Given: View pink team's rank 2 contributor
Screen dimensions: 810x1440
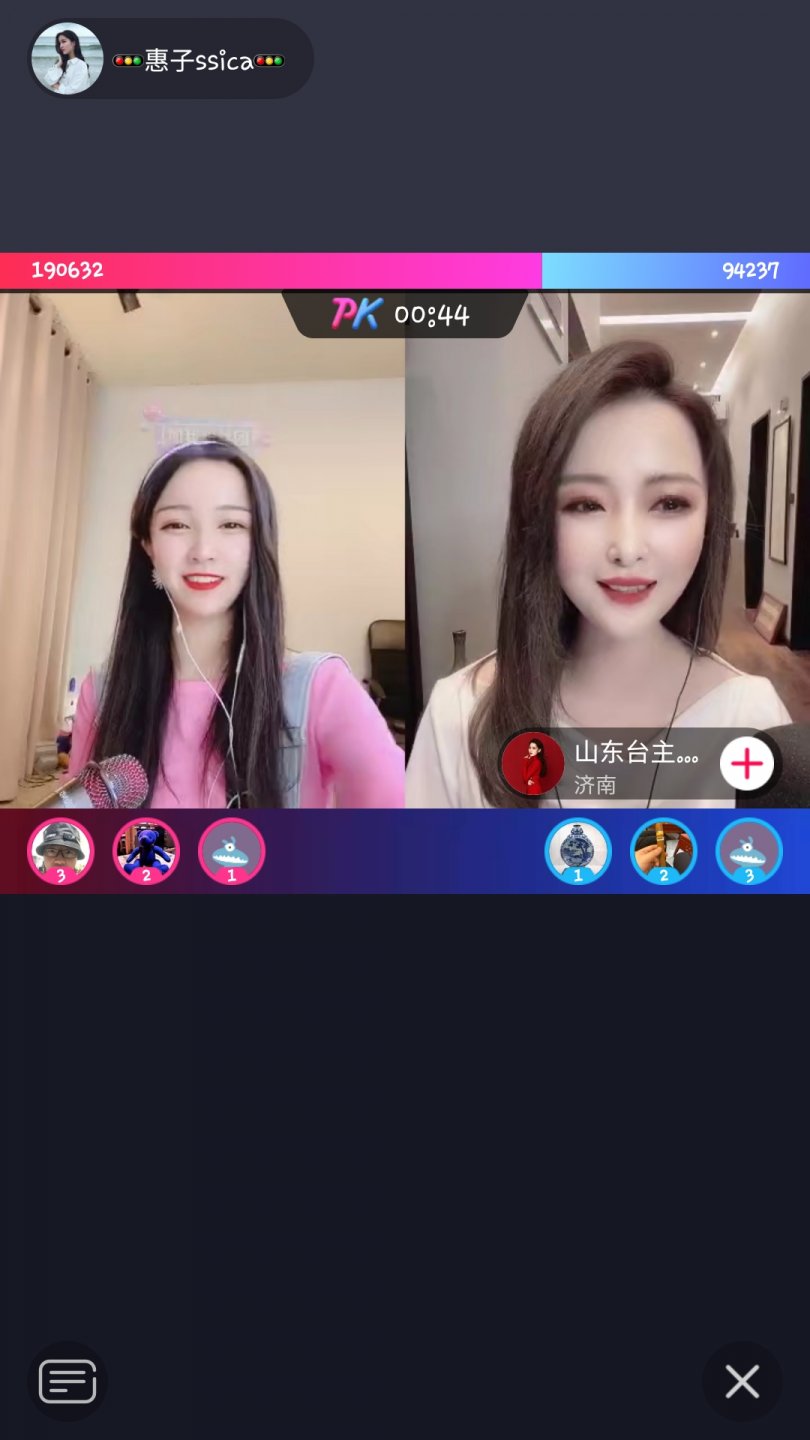Looking at the screenshot, I should [146, 851].
